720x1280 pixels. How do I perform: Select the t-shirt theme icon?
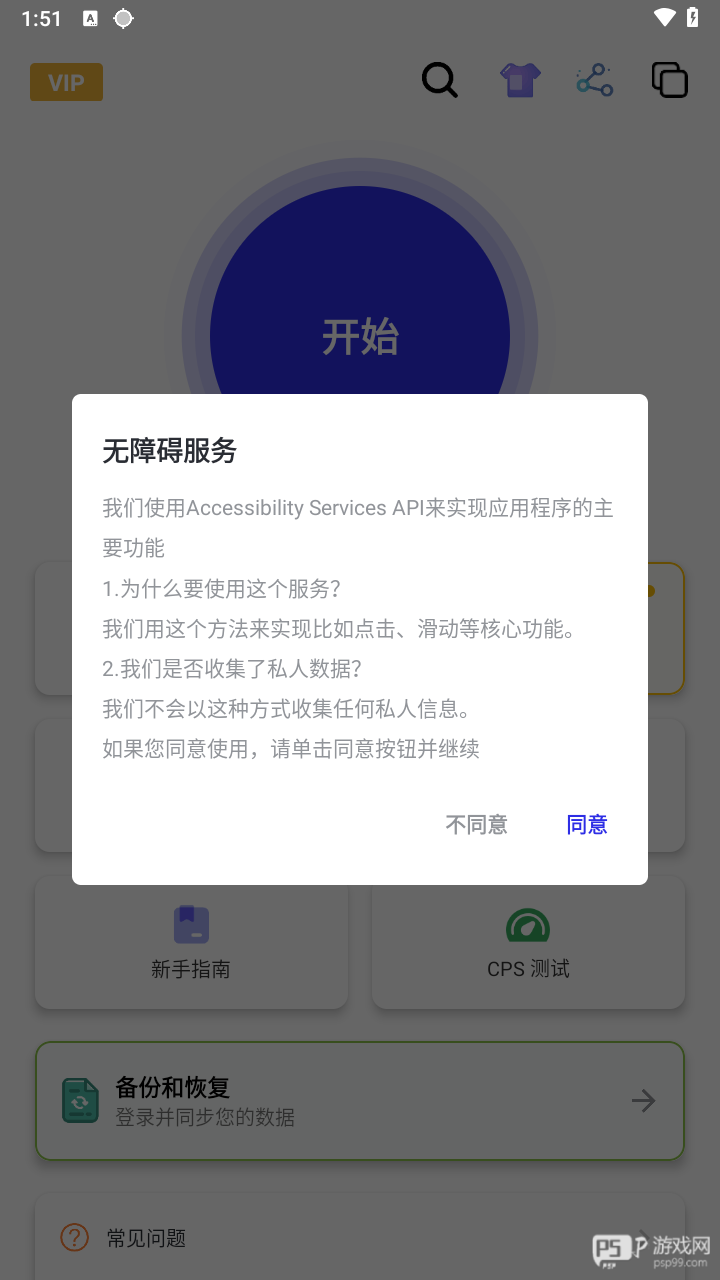520,80
